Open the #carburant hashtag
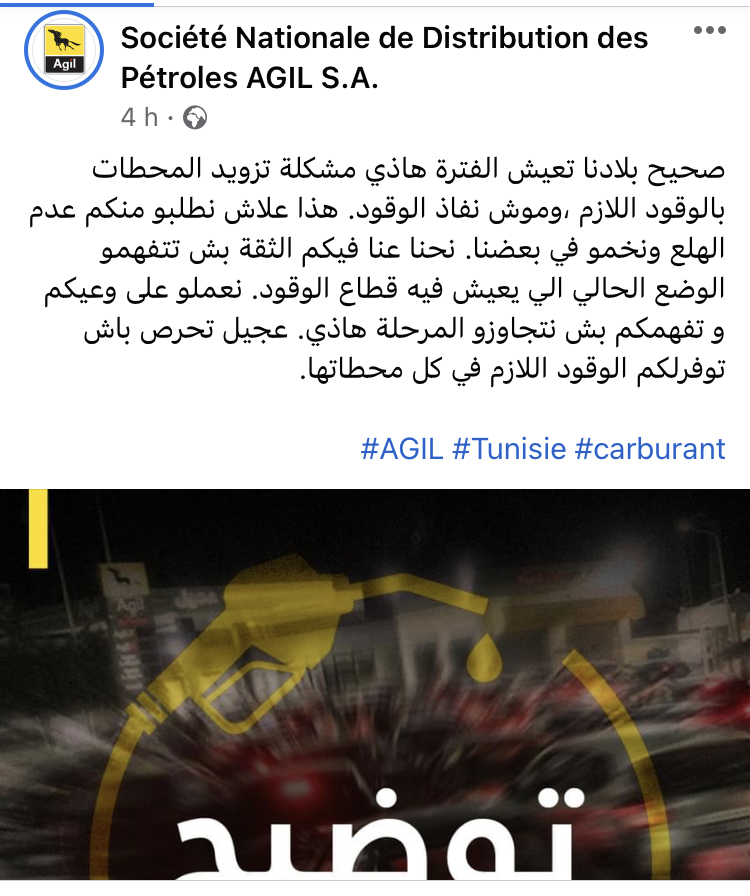Viewport: 750px width, 896px height. [x=650, y=448]
